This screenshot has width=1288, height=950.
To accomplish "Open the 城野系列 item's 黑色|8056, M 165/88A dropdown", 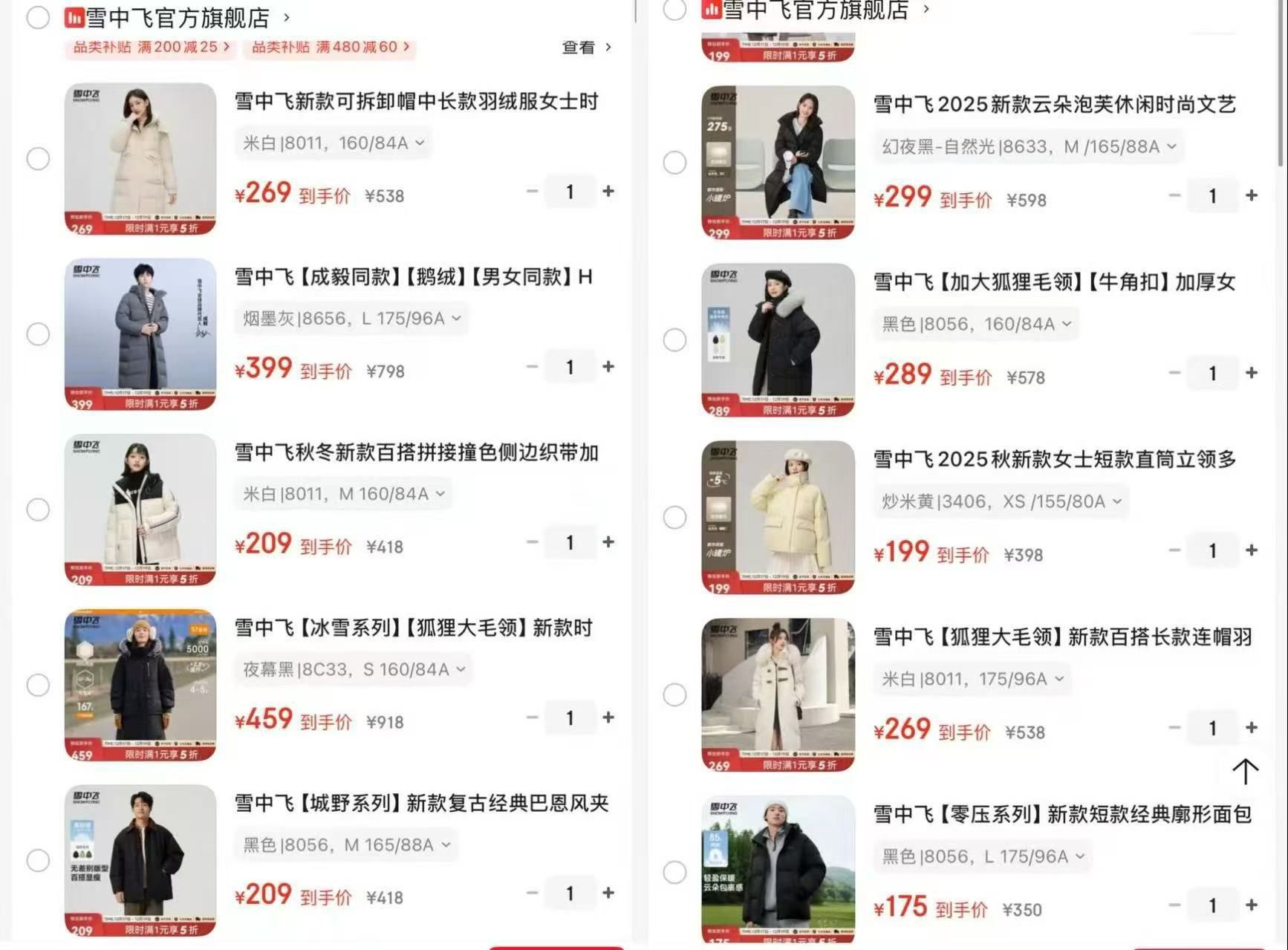I will point(346,845).
